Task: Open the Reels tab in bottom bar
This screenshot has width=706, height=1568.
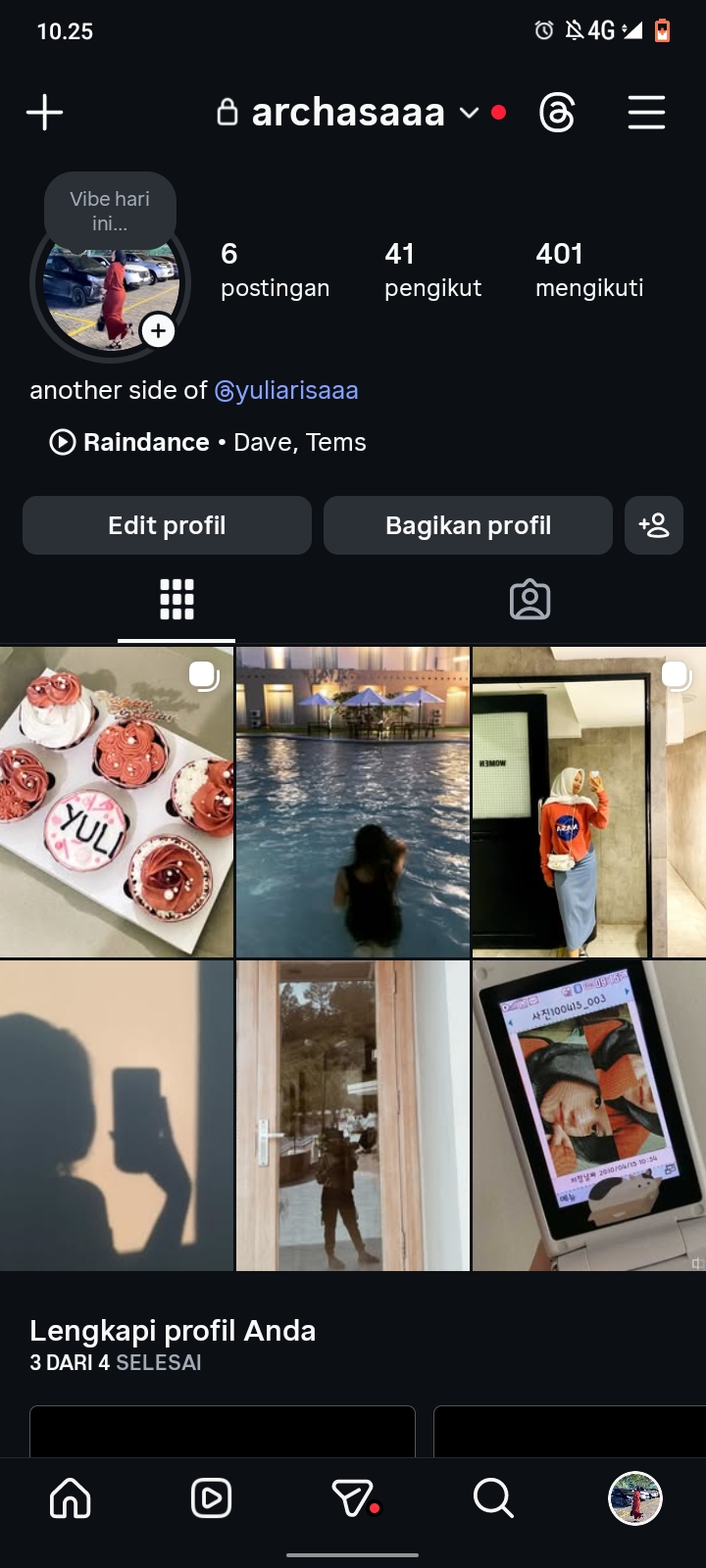Action: point(211,1497)
